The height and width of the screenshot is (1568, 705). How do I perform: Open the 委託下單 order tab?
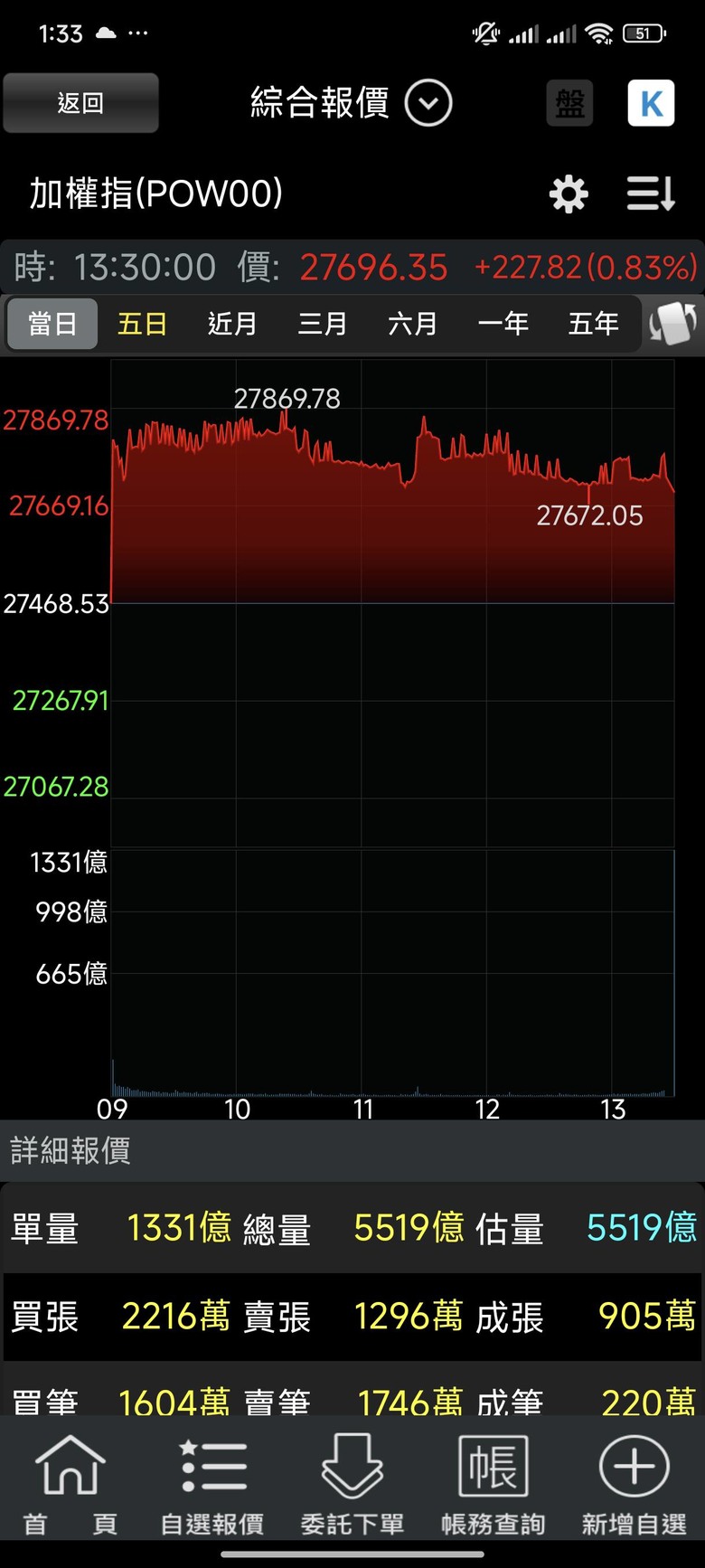tap(352, 1484)
